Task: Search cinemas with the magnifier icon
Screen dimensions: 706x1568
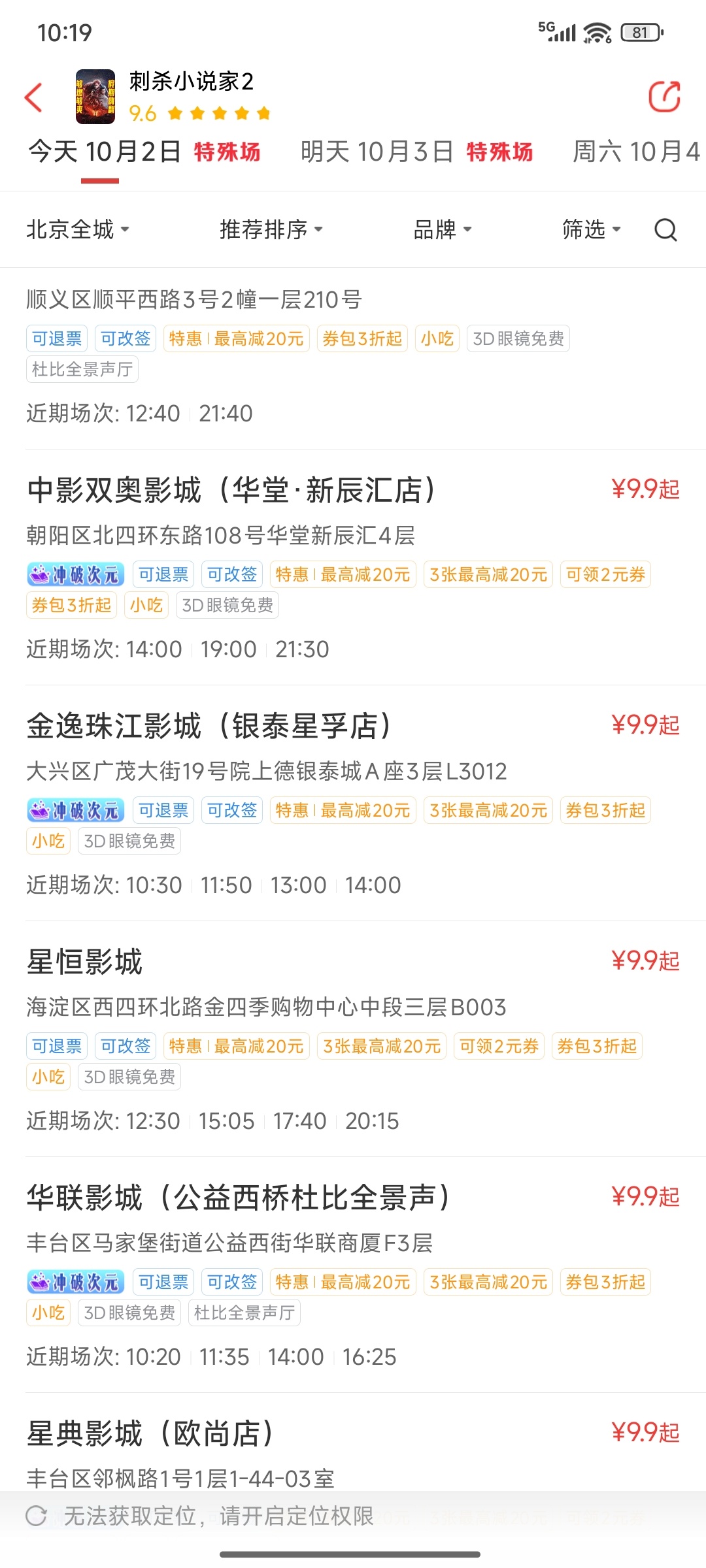Action: 665,230
